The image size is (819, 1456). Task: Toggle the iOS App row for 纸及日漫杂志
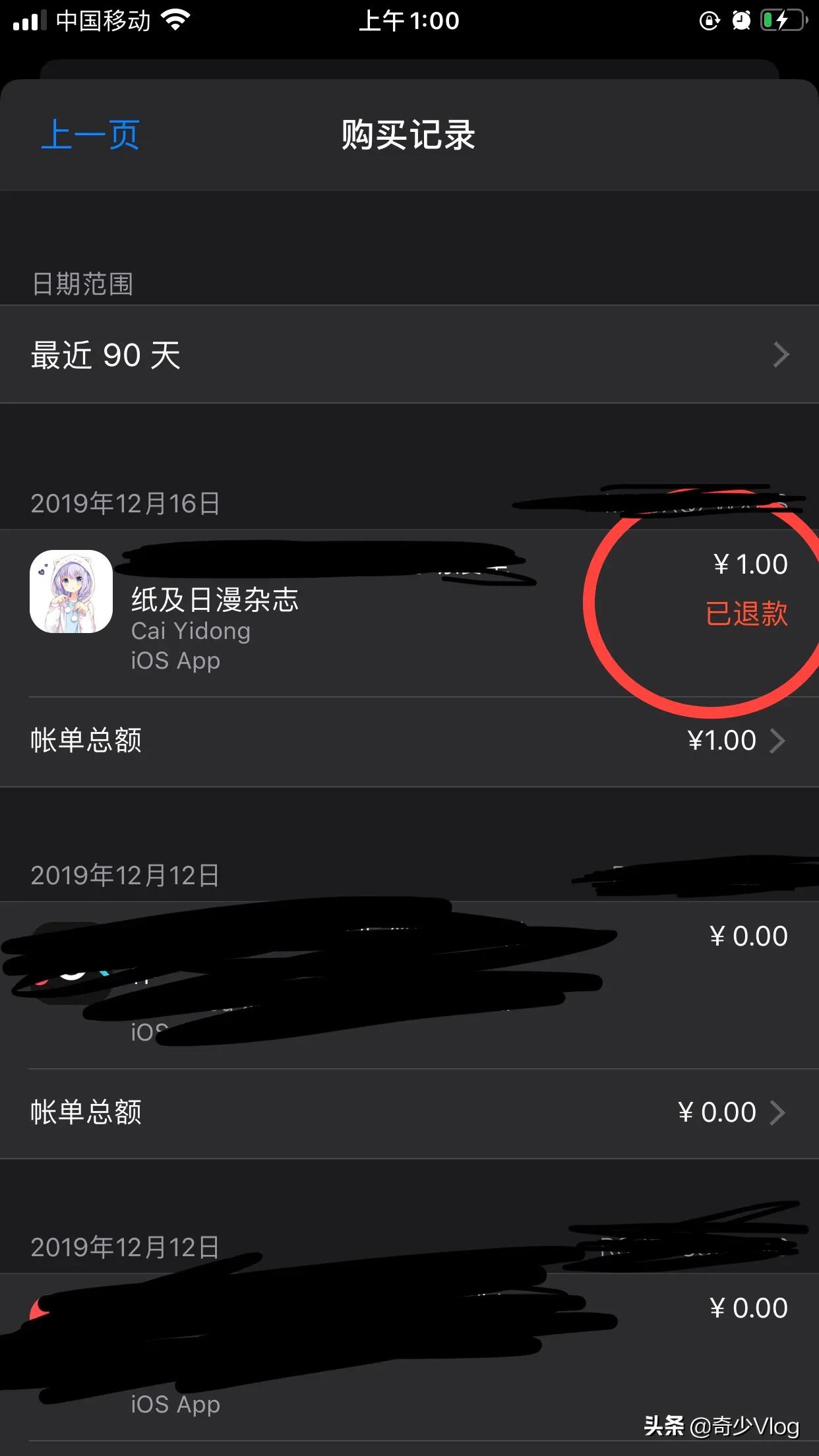pos(174,660)
